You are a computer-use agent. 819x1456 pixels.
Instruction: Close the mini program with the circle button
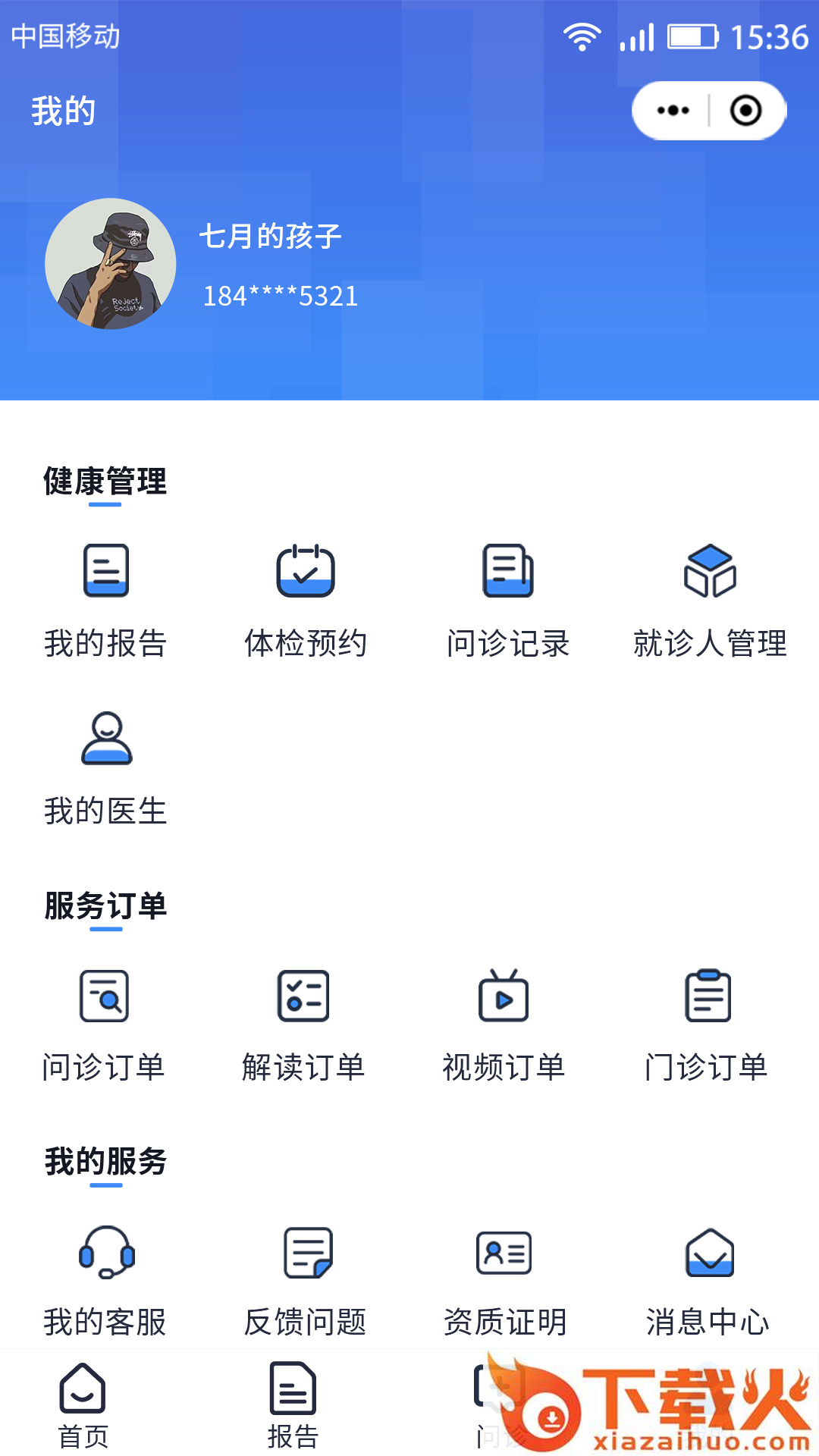tap(745, 111)
